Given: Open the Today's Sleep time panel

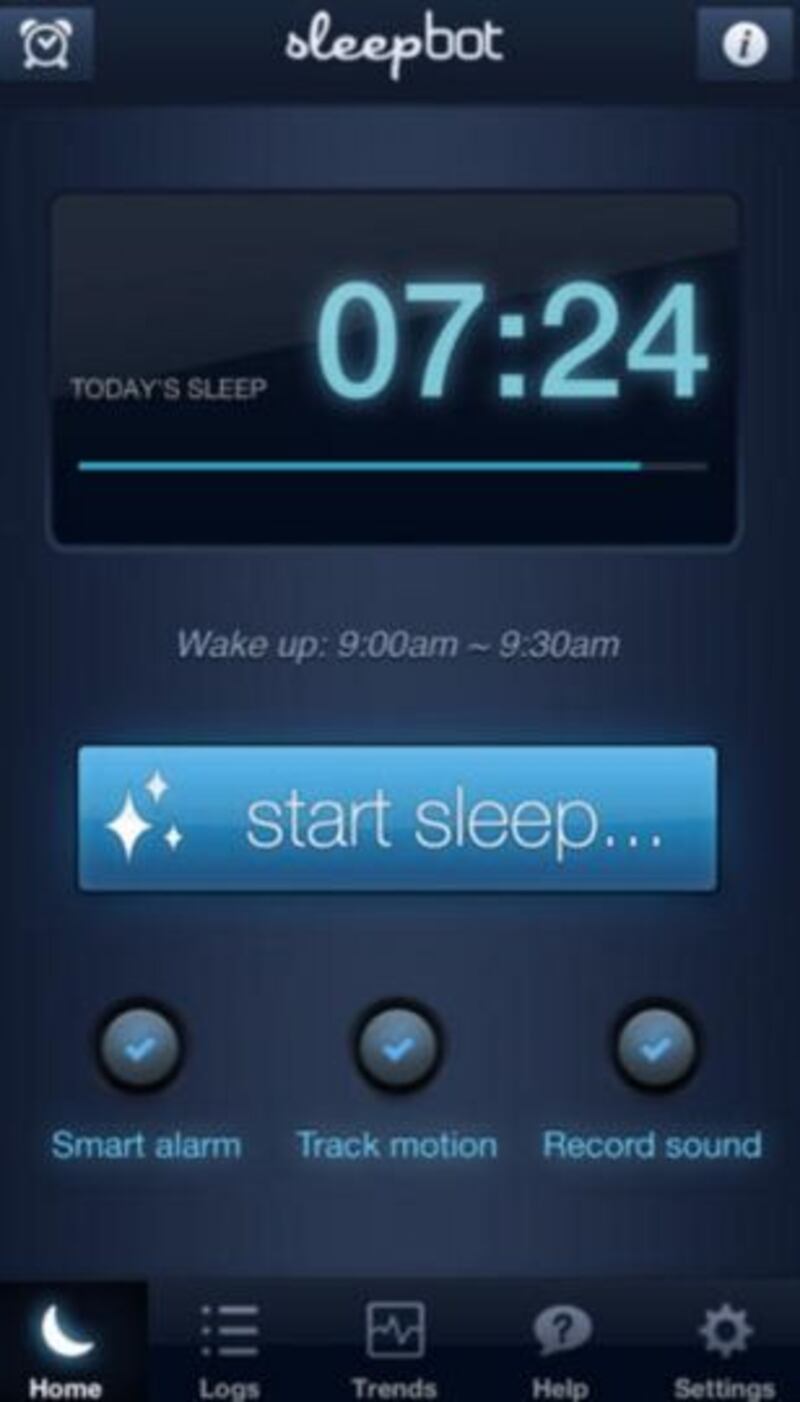Looking at the screenshot, I should click(395, 370).
